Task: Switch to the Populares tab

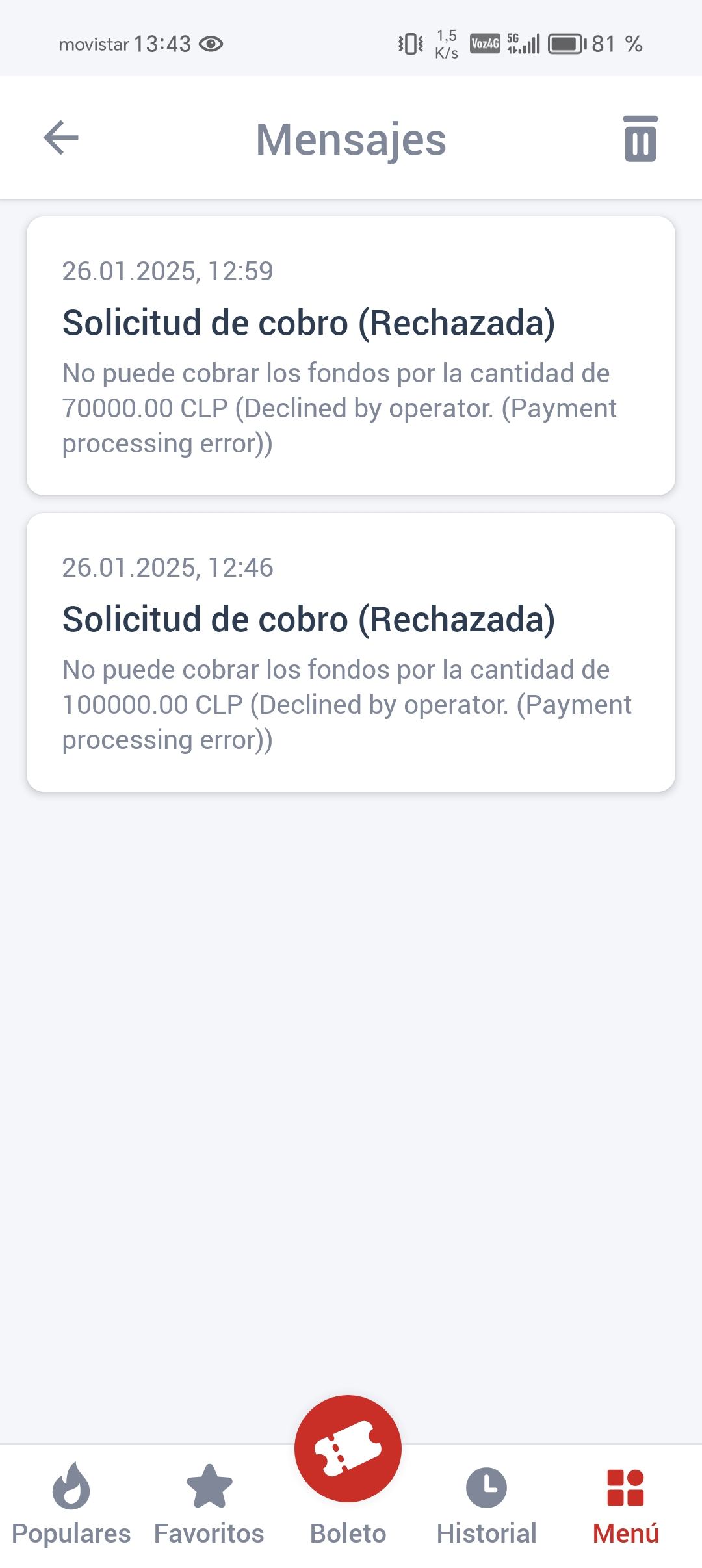Action: click(73, 1531)
